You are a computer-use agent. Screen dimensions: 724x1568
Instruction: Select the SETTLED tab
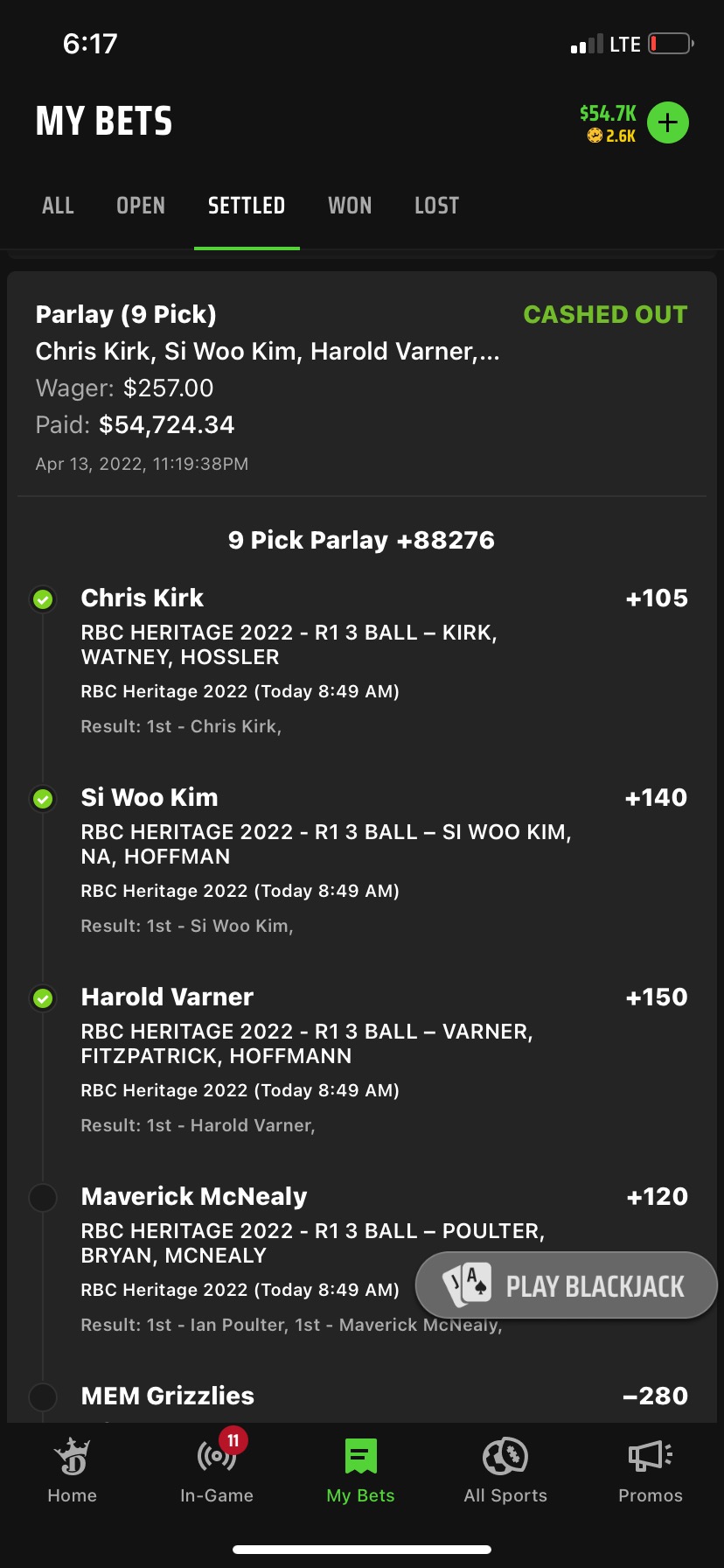pos(247,206)
